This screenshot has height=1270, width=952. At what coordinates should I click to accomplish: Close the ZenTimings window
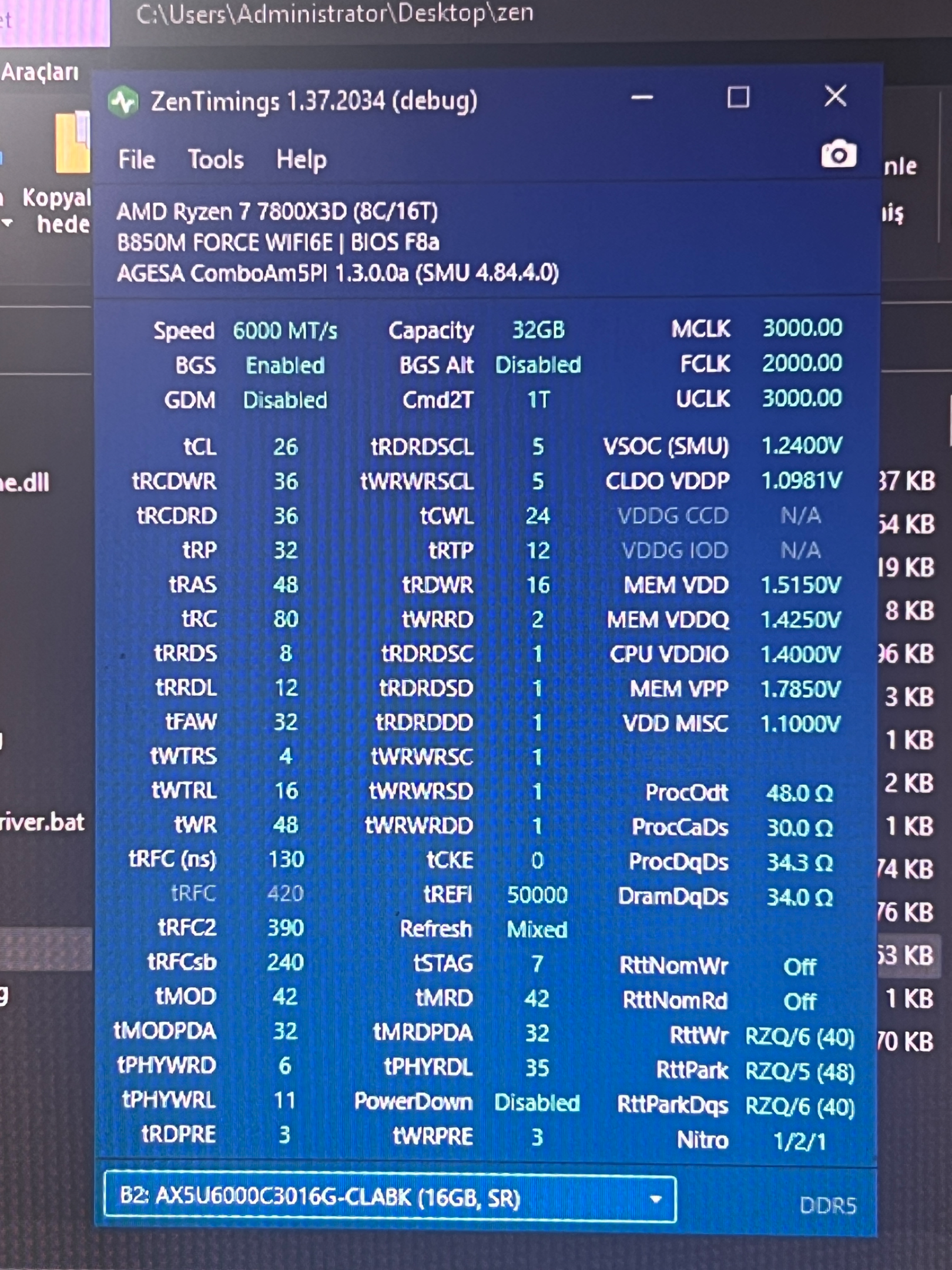click(x=835, y=96)
